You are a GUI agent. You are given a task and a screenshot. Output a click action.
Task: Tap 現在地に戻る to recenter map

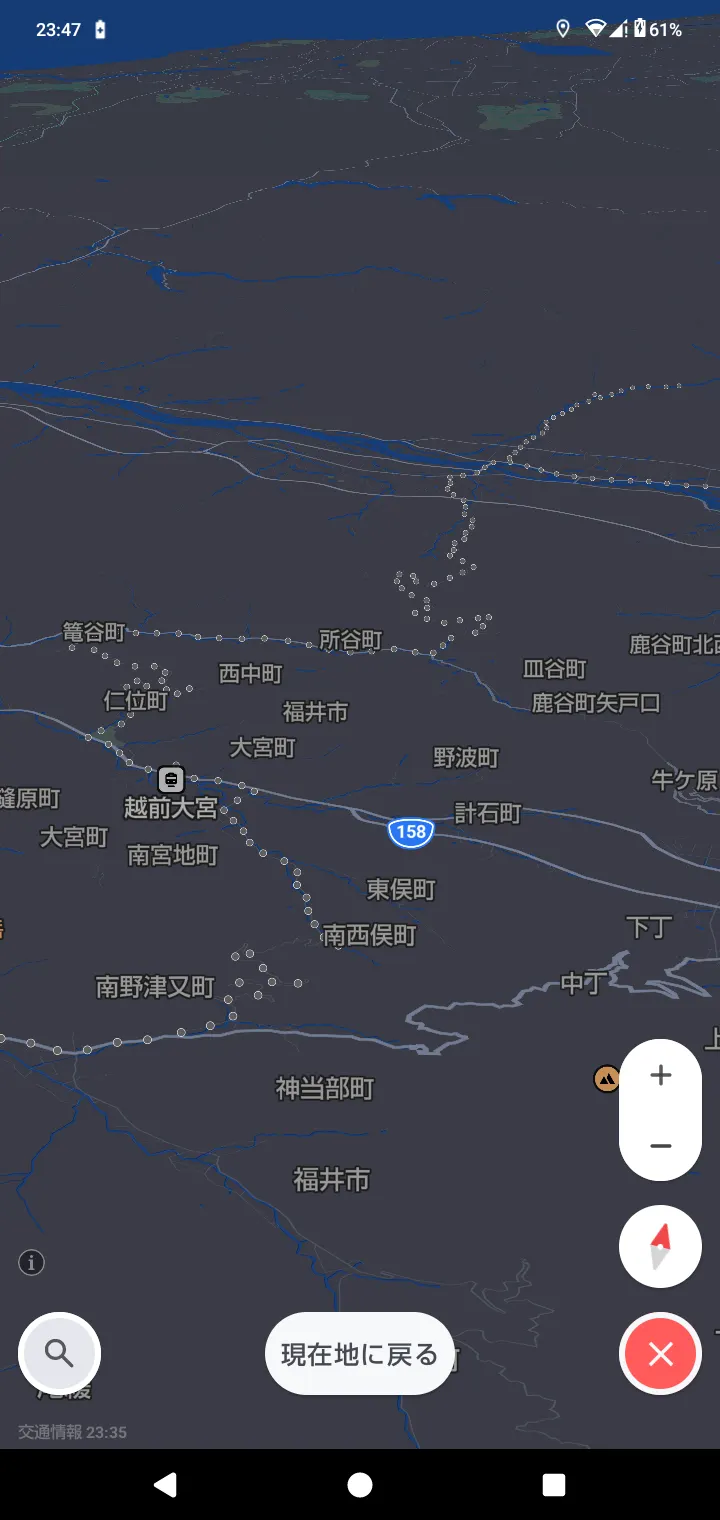pos(359,1354)
